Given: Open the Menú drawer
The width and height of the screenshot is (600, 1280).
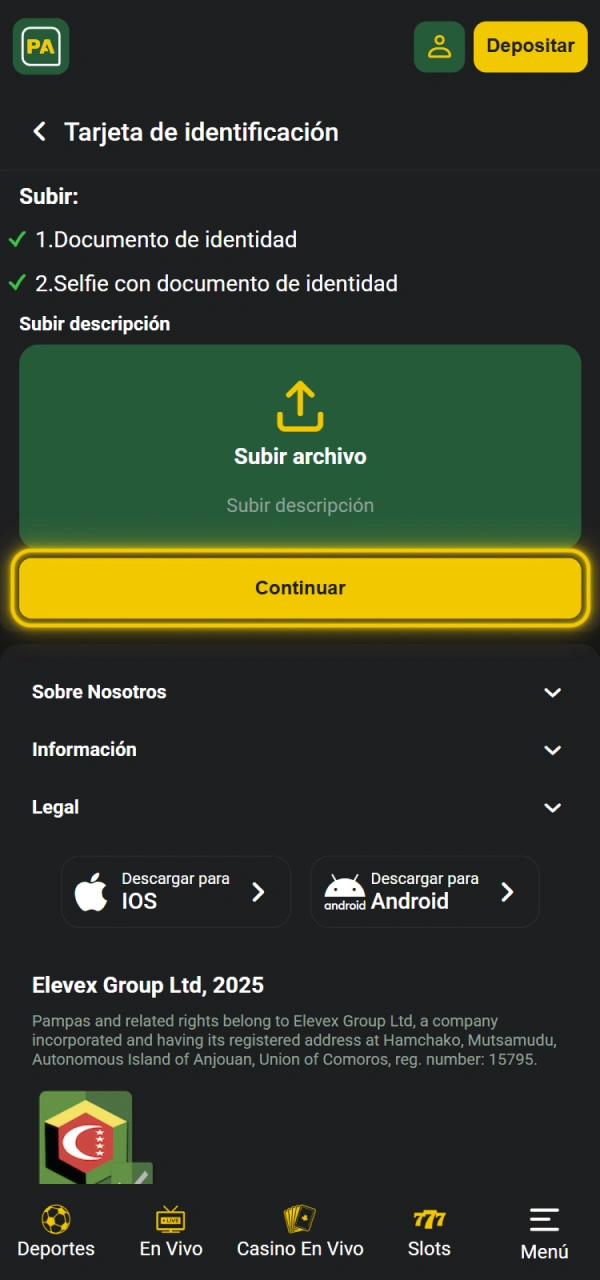Looking at the screenshot, I should pyautogui.click(x=544, y=1234).
